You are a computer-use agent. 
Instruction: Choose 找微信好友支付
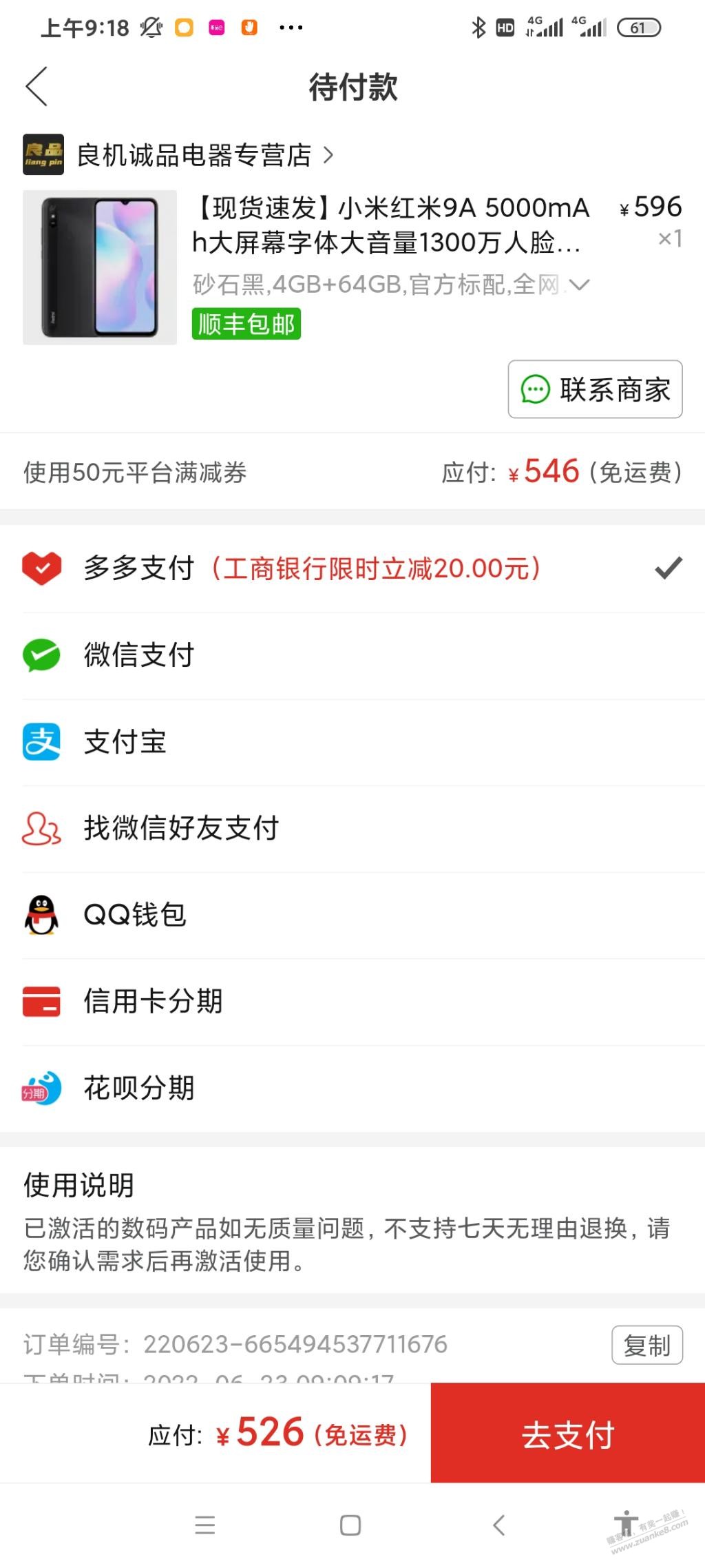pos(351,828)
